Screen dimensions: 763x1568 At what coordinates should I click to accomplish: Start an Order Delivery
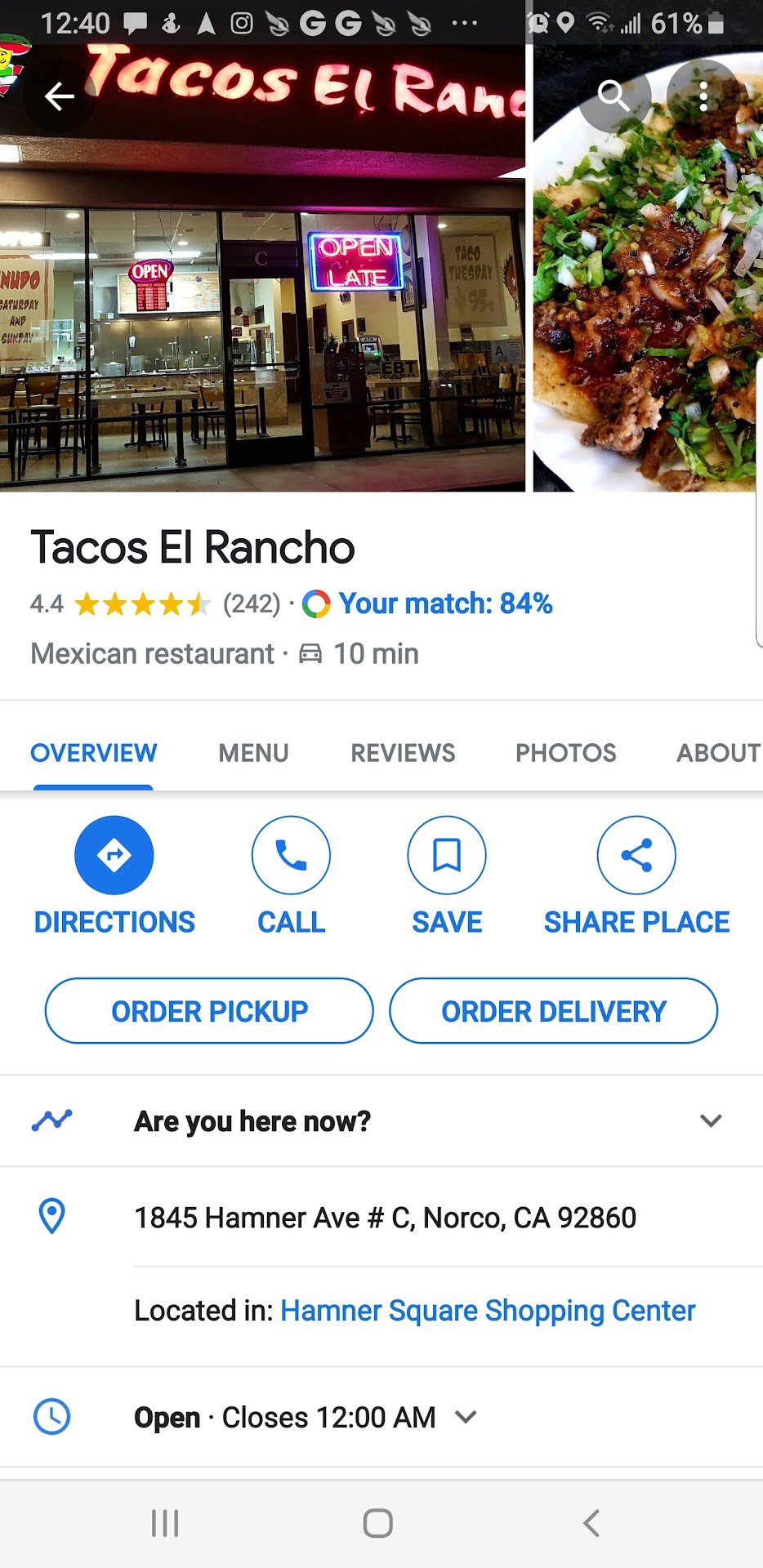pos(554,1011)
